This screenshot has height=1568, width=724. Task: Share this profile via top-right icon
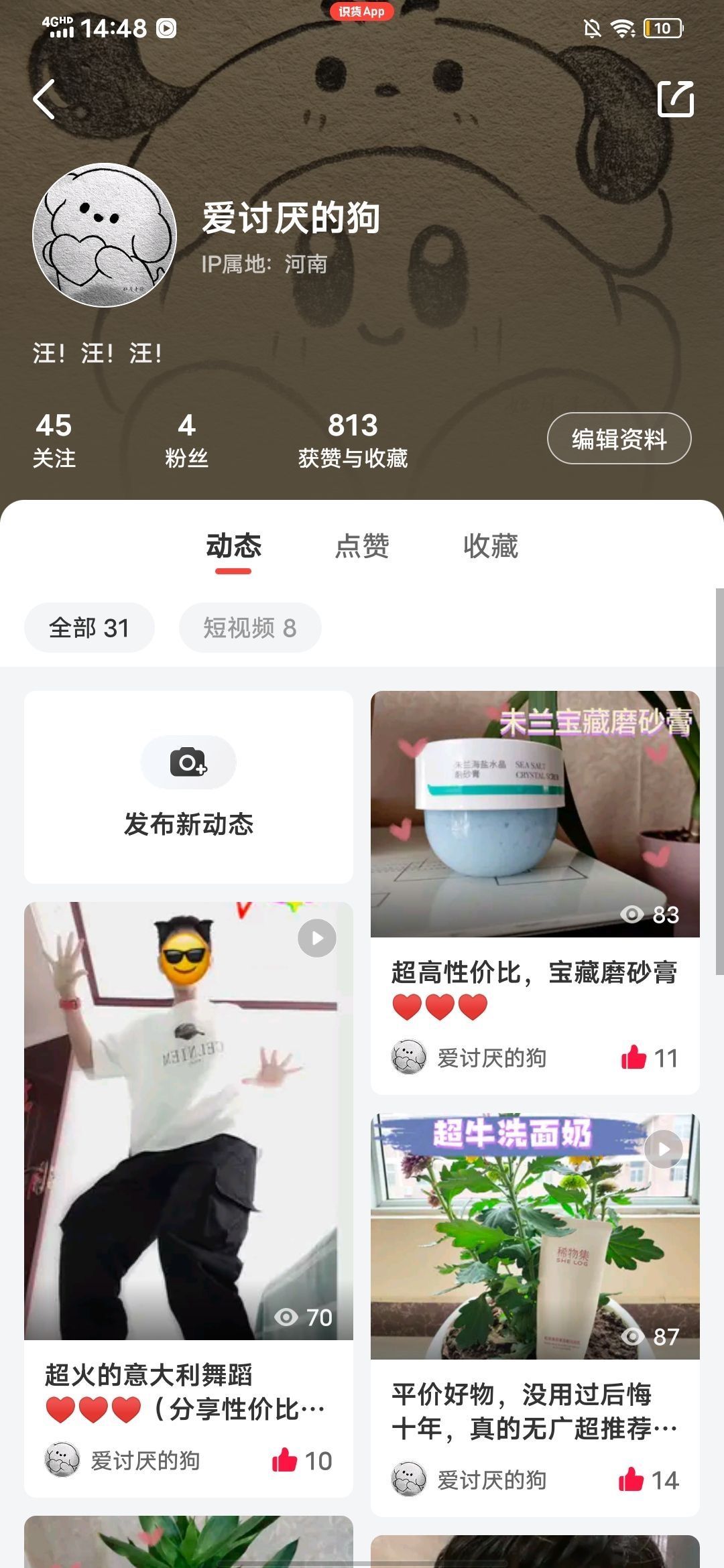click(675, 99)
